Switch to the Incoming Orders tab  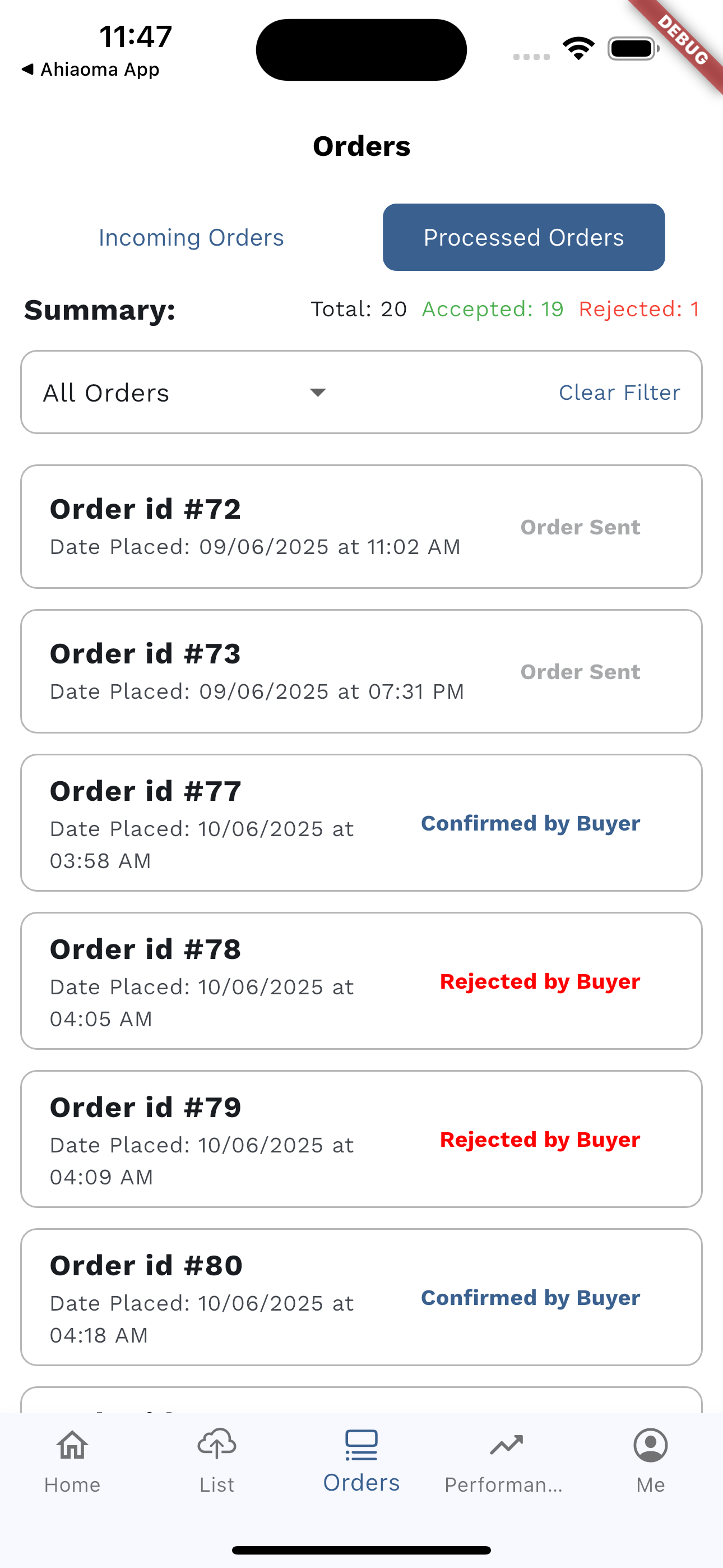point(191,237)
